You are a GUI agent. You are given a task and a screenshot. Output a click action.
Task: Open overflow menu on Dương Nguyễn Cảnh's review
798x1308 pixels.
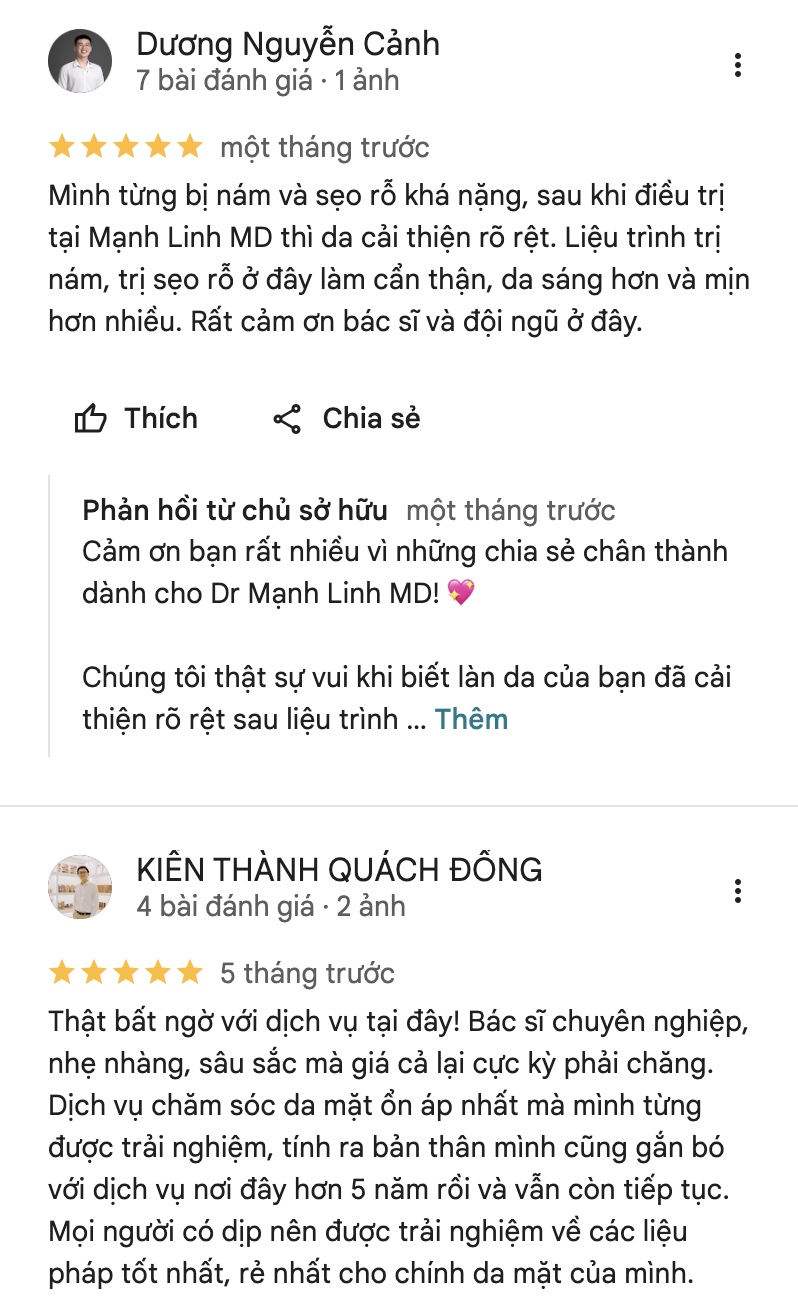pyautogui.click(x=738, y=65)
